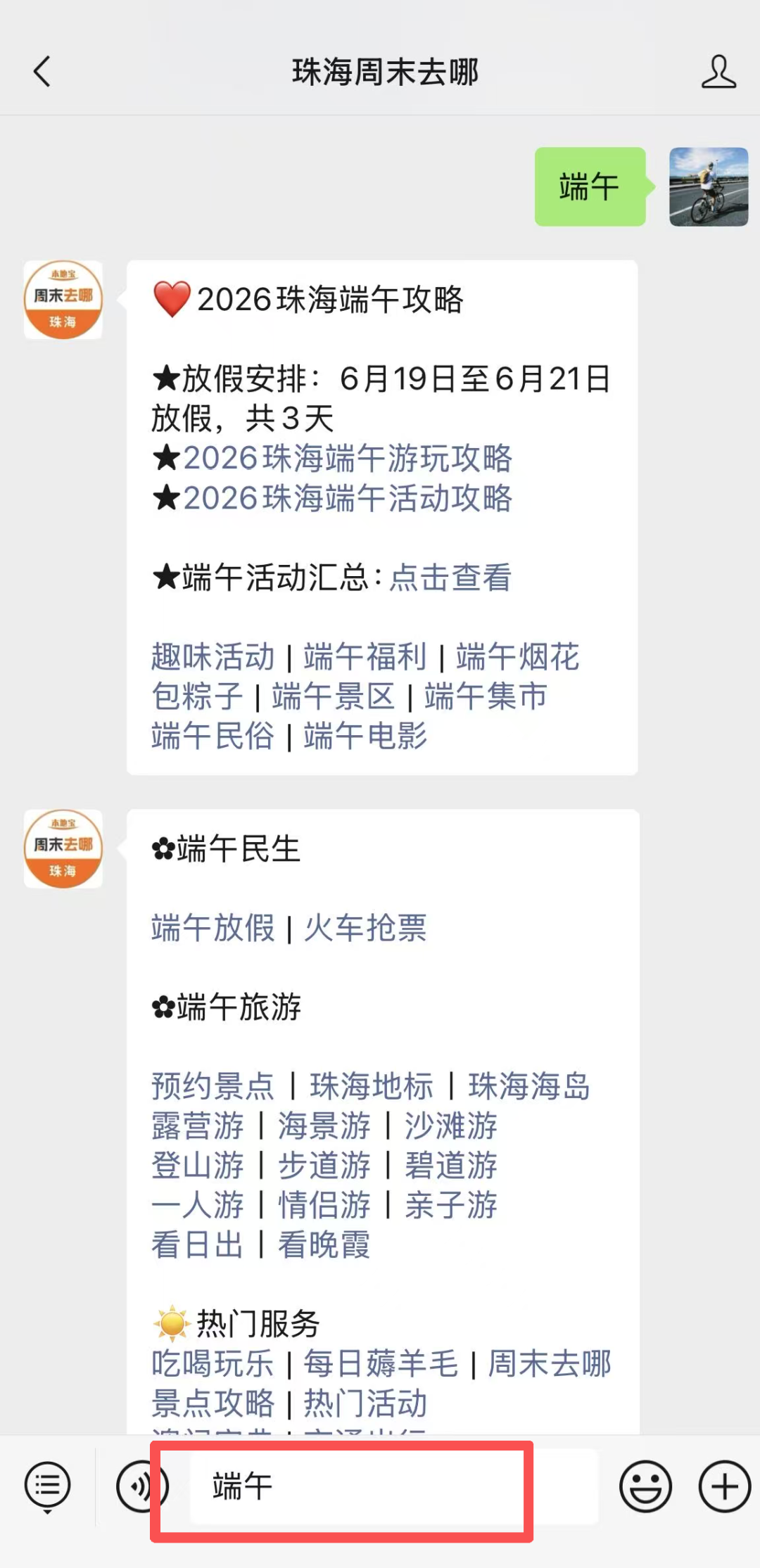Open the 端午烟花 link
Image resolution: width=760 pixels, height=1568 pixels.
point(517,657)
